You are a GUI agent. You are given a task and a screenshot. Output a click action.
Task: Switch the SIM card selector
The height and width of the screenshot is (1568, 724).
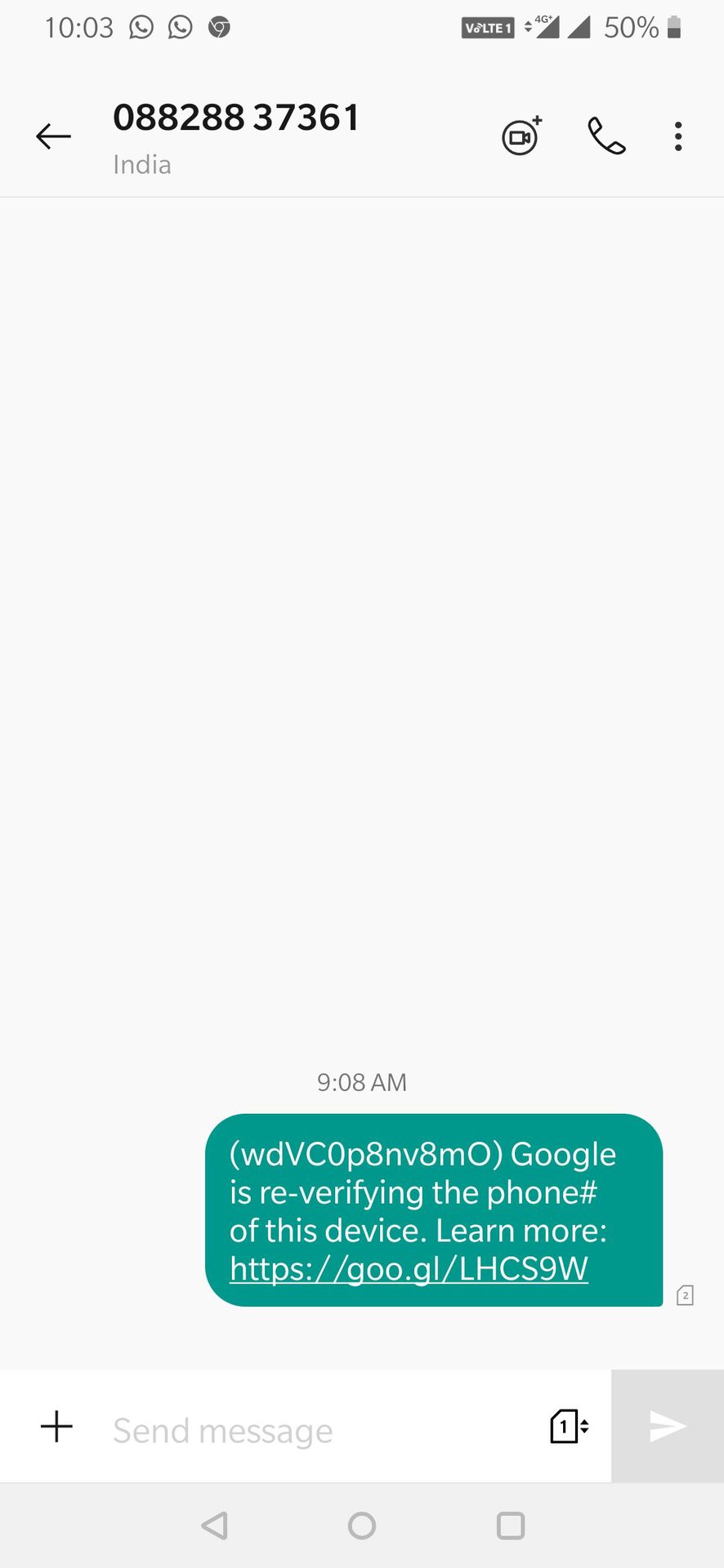(x=569, y=1427)
